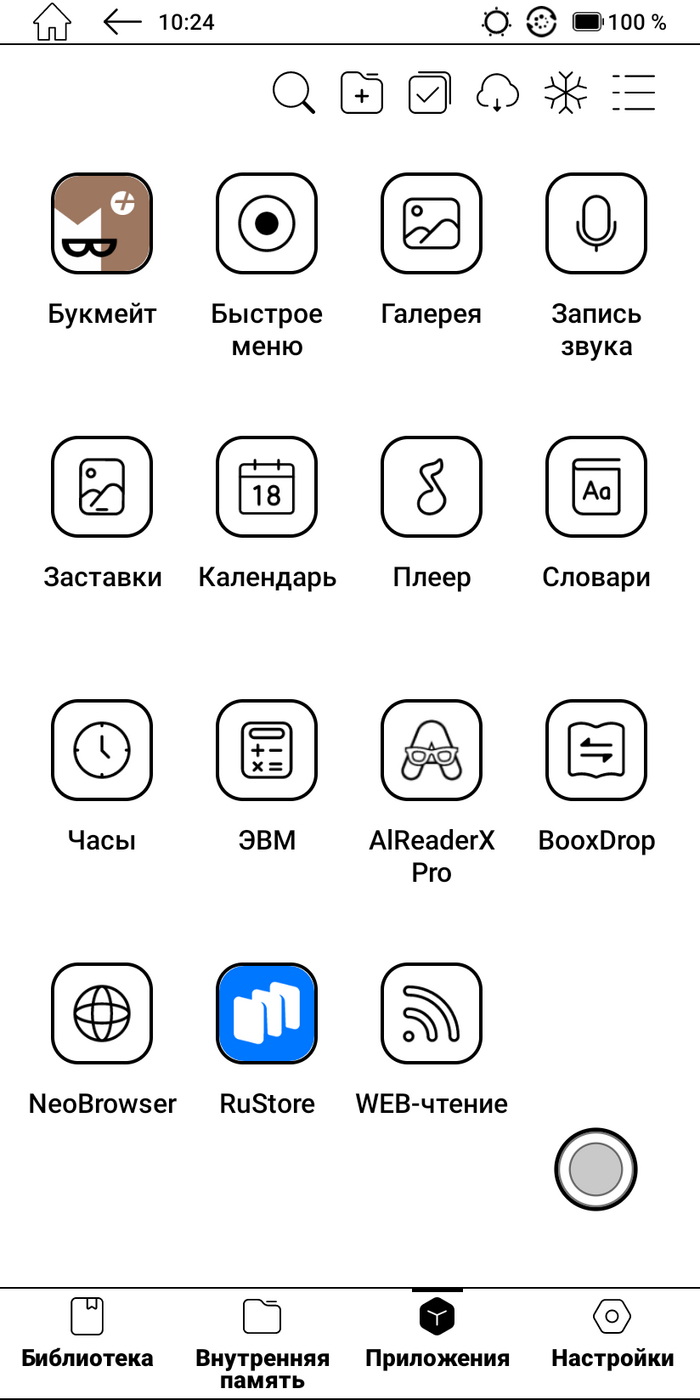Go back using the top arrow
Image resolution: width=700 pixels, height=1400 pixels.
point(122,22)
